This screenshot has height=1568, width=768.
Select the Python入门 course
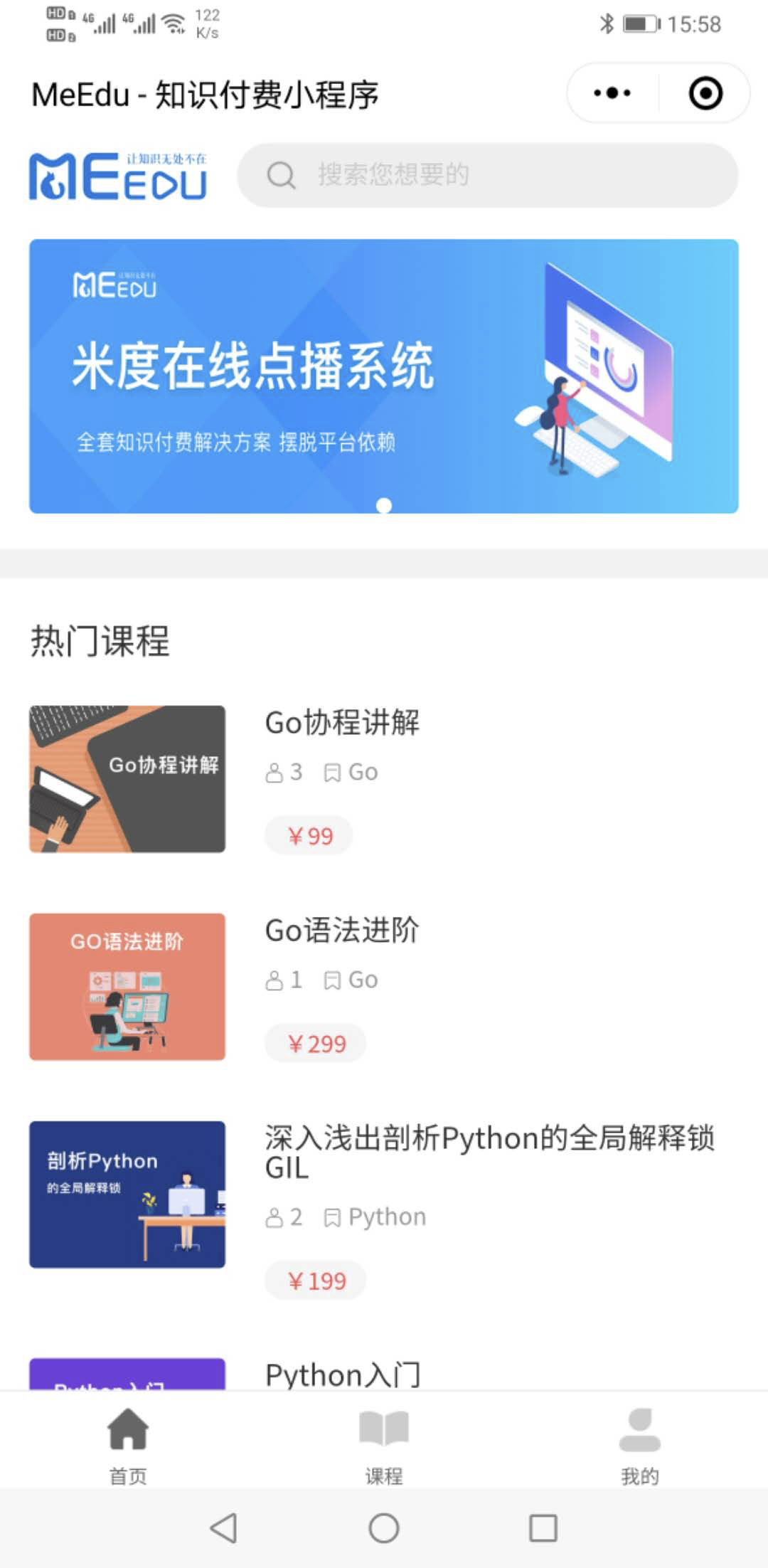[x=343, y=1374]
